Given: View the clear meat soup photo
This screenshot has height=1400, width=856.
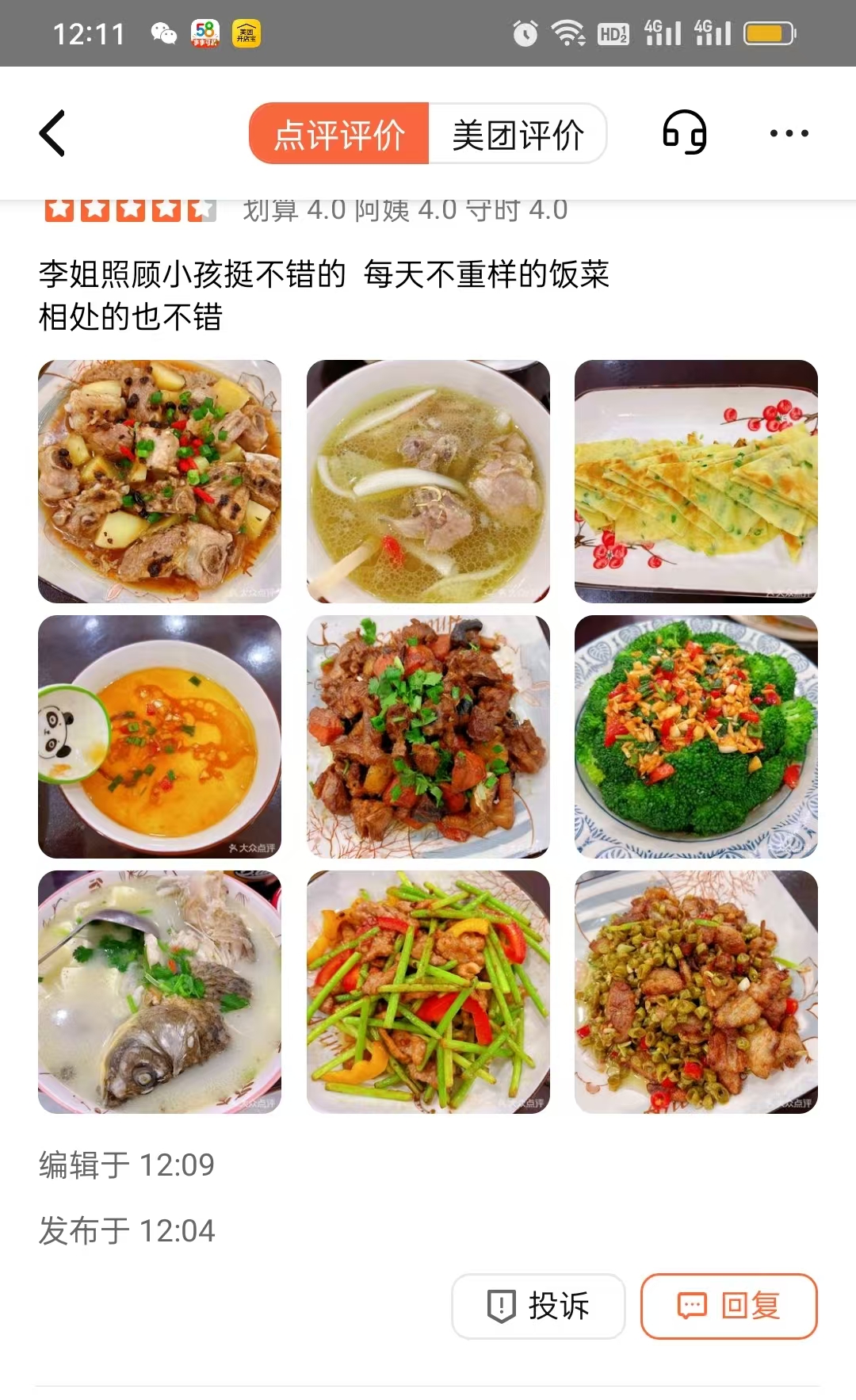Looking at the screenshot, I should tap(428, 481).
